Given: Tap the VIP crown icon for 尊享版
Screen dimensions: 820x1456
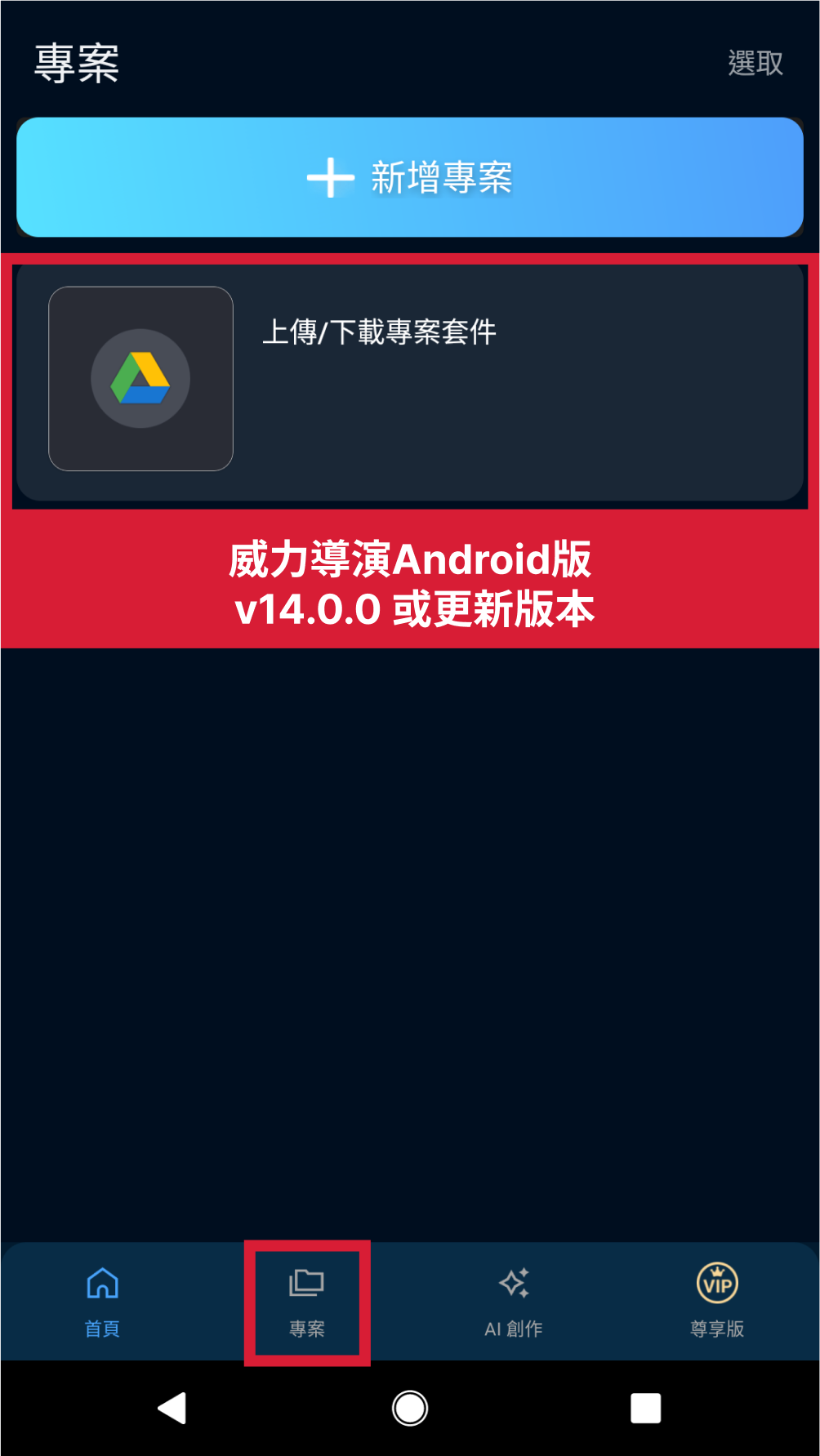Looking at the screenshot, I should coord(716,1283).
